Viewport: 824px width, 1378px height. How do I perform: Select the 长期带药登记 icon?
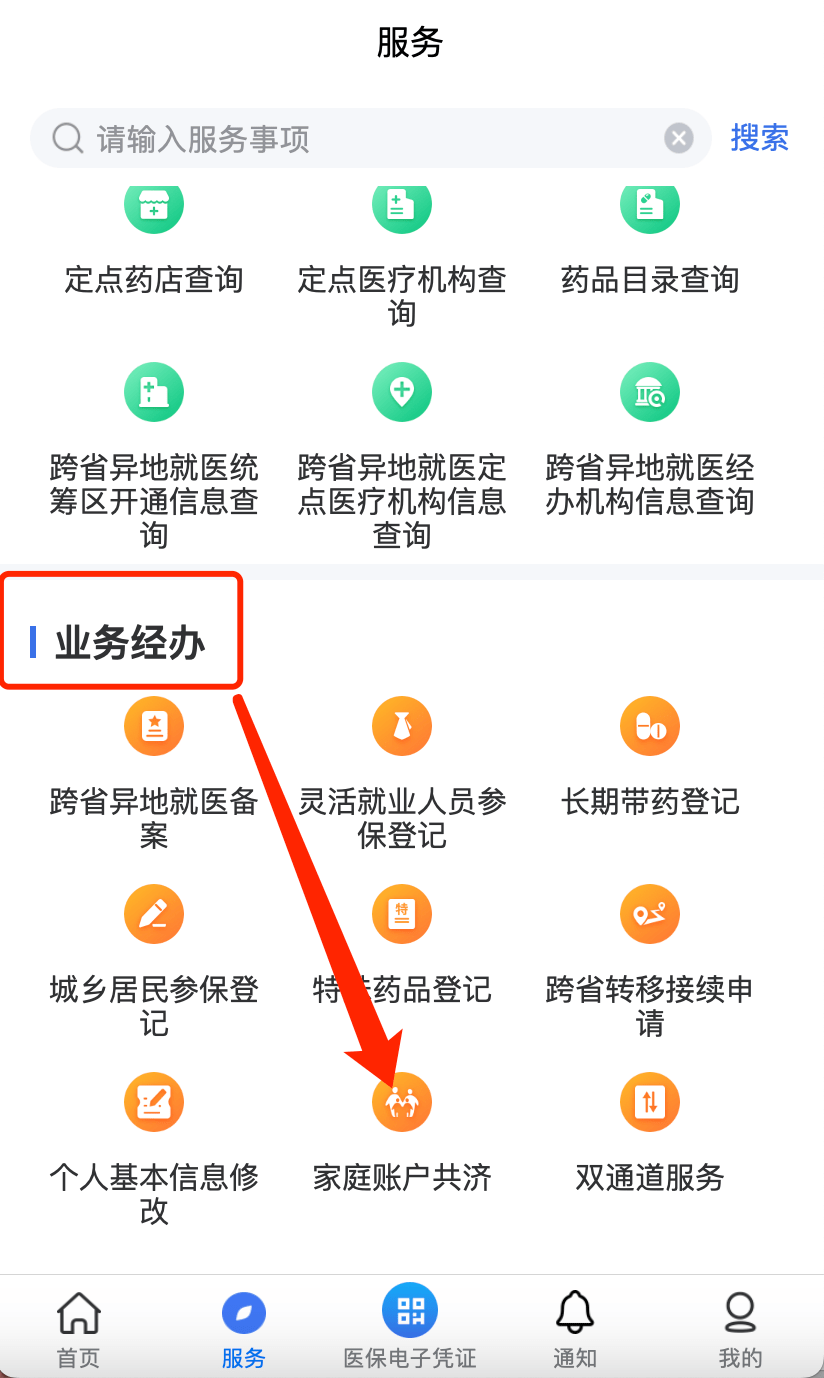[x=649, y=726]
